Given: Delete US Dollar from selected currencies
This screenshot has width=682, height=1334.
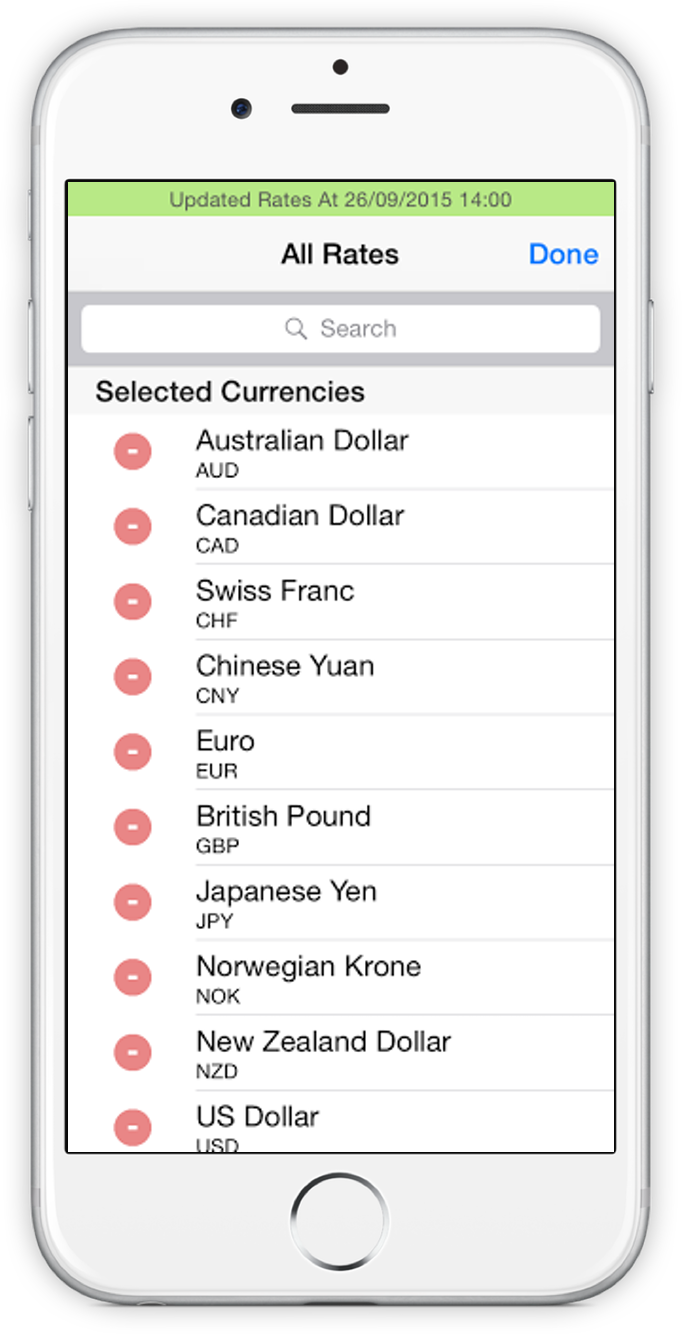Looking at the screenshot, I should 132,1127.
